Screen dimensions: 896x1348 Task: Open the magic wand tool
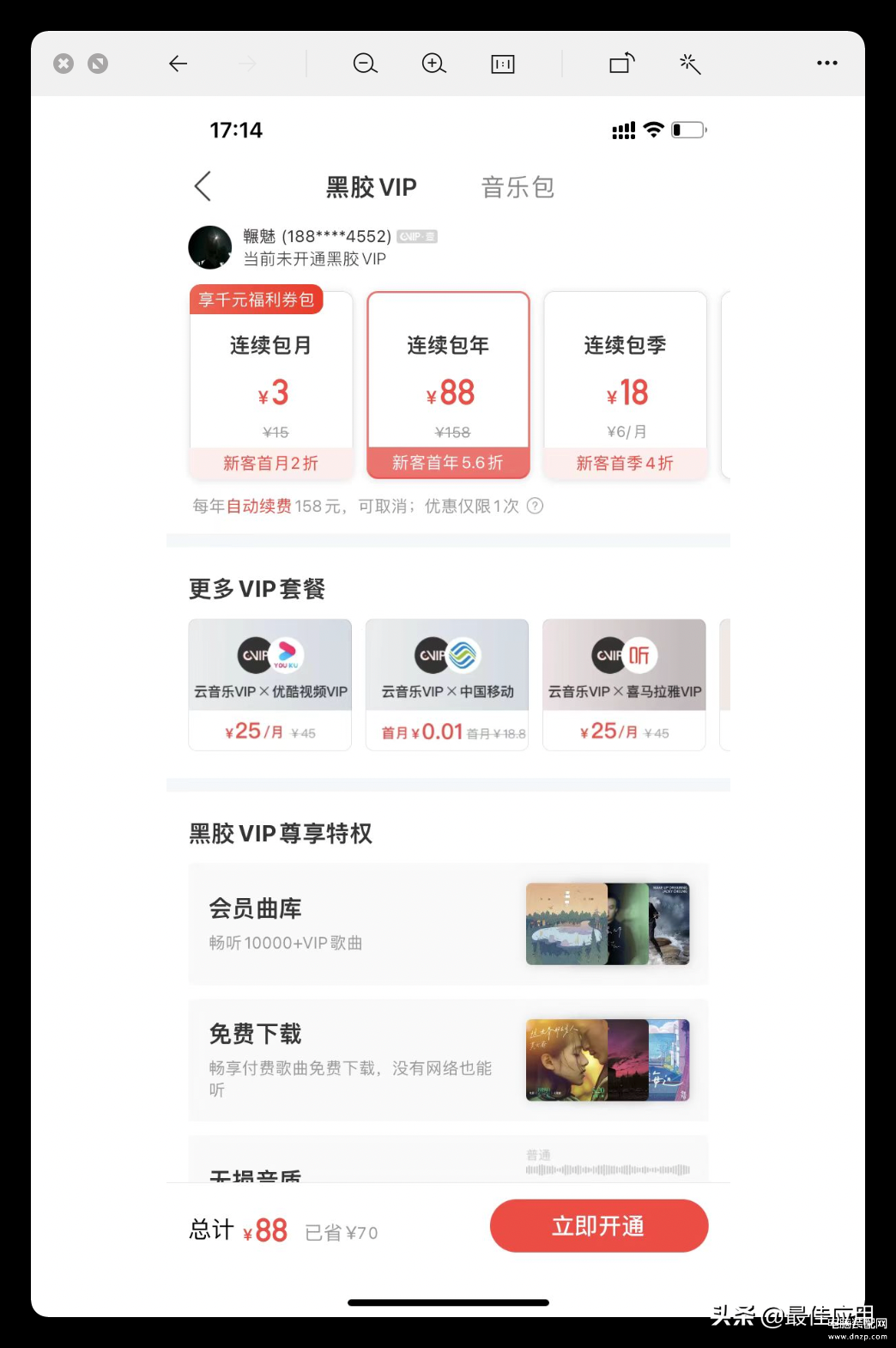click(x=690, y=64)
